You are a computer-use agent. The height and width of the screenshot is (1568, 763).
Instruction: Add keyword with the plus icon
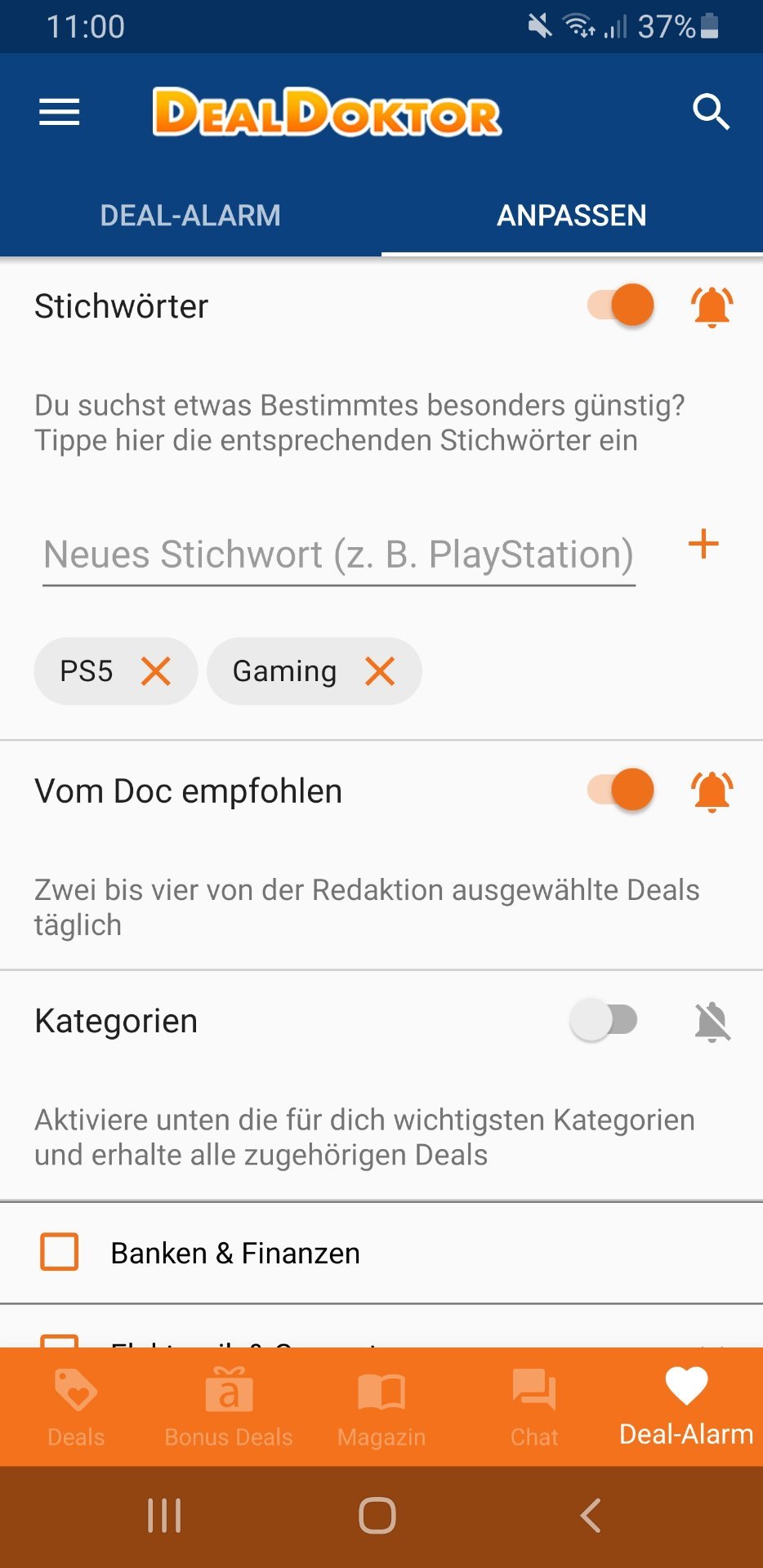coord(703,544)
